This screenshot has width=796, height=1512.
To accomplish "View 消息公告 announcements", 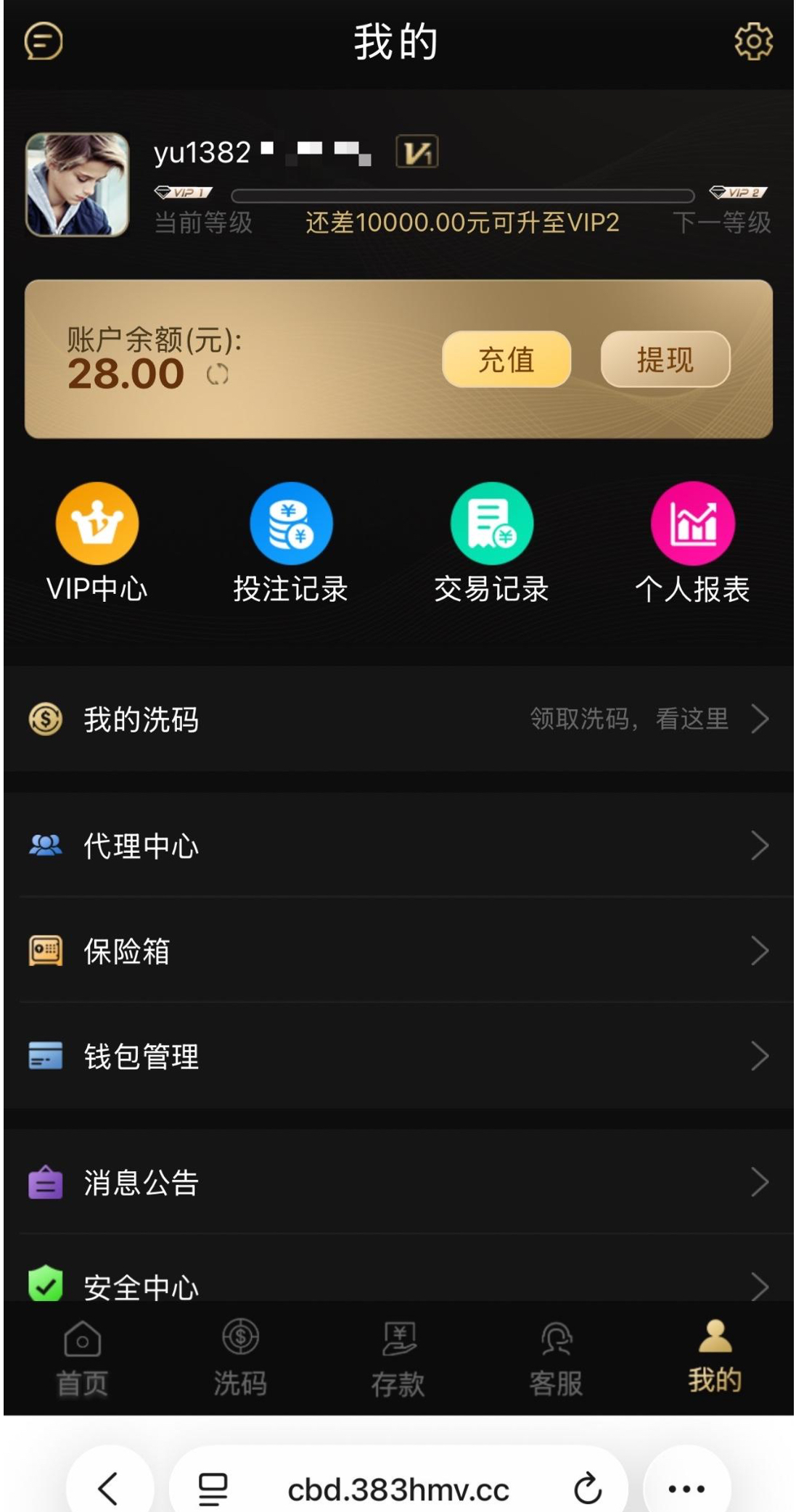I will [398, 1183].
